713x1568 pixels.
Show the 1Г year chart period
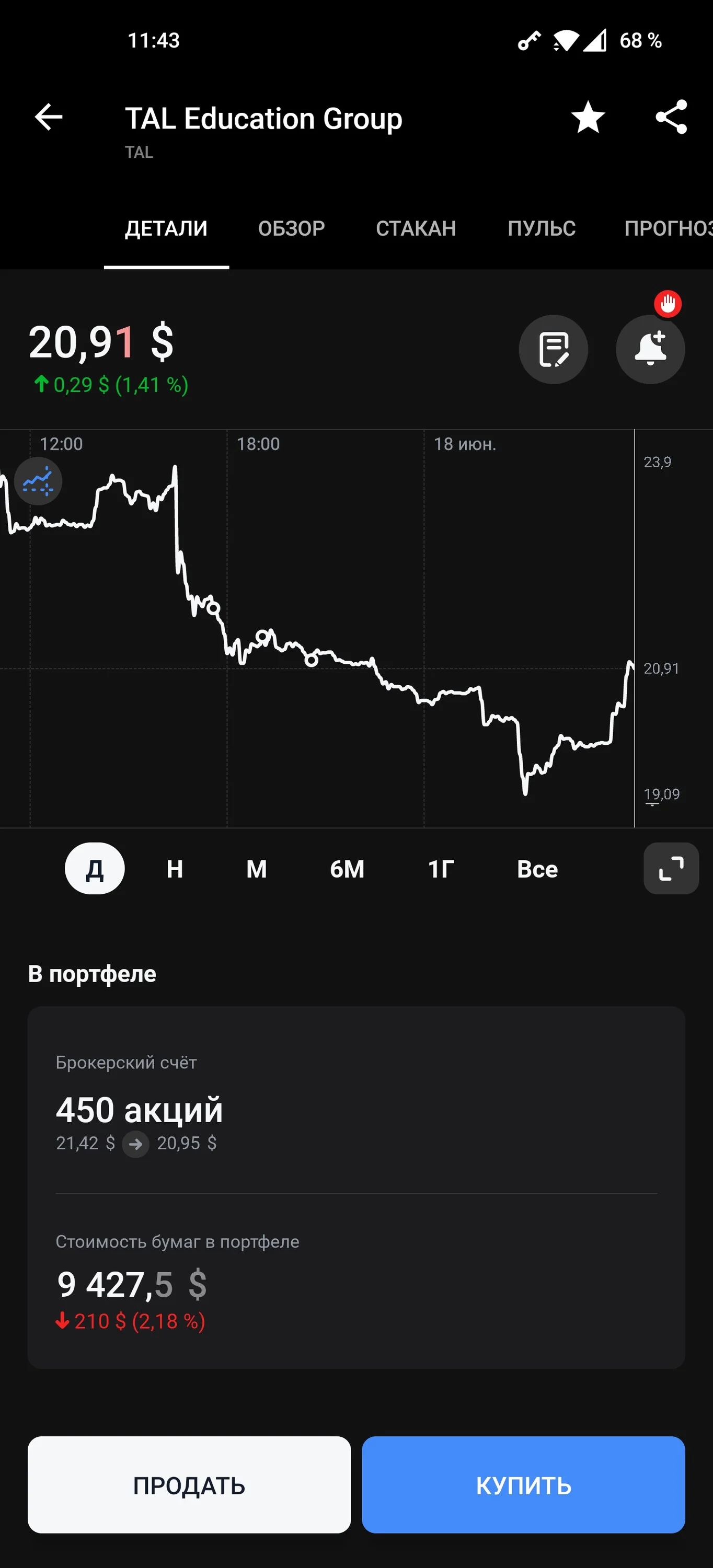point(441,869)
